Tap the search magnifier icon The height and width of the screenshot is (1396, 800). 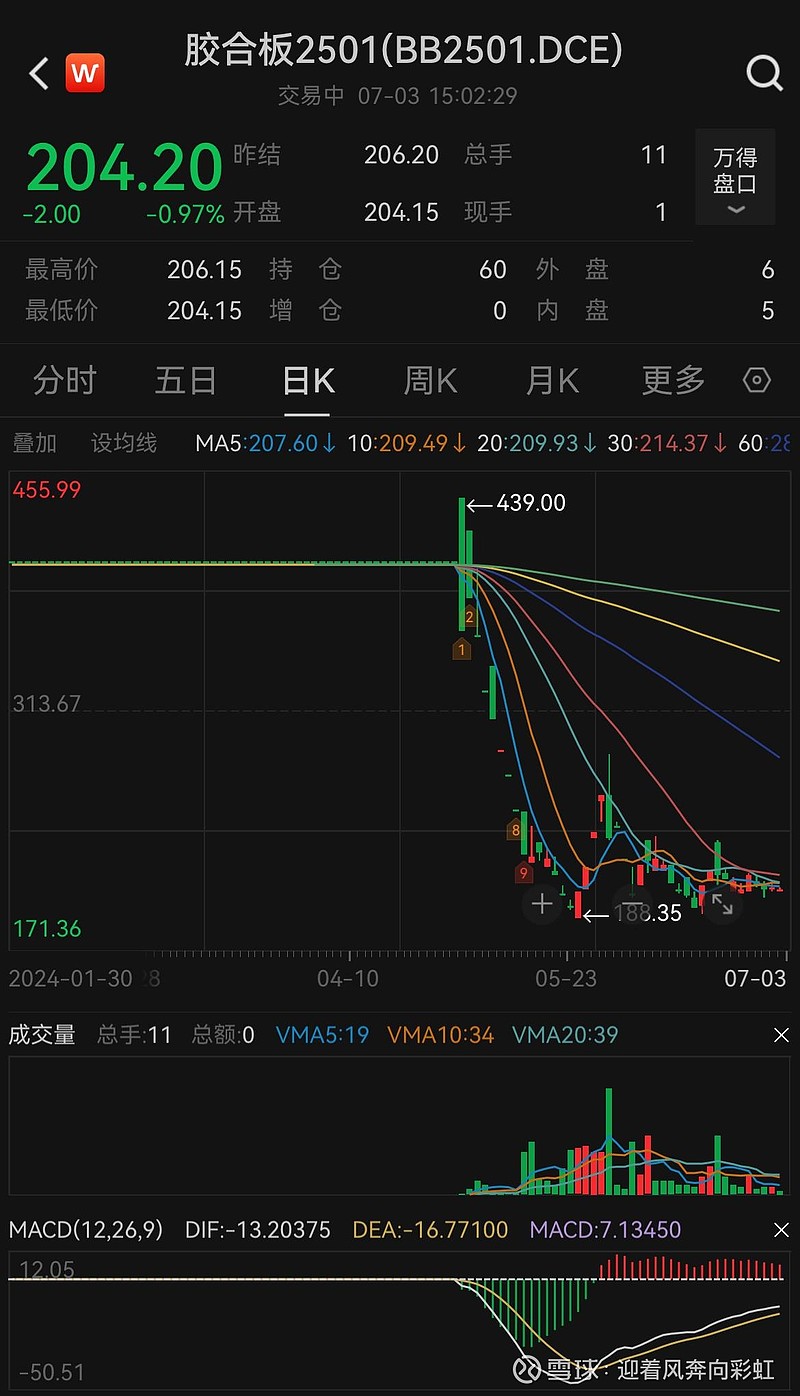(764, 73)
